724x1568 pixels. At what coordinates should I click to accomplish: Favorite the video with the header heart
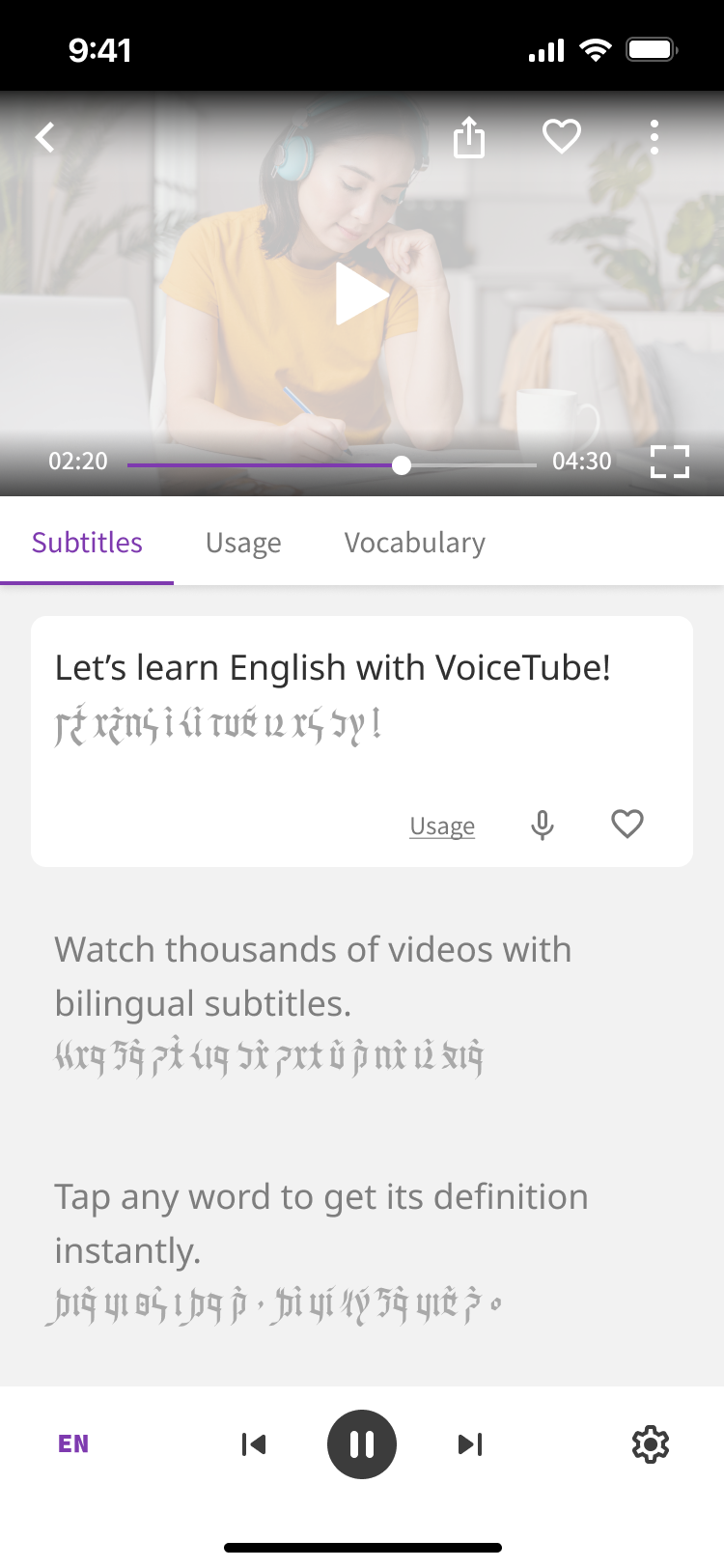point(562,137)
